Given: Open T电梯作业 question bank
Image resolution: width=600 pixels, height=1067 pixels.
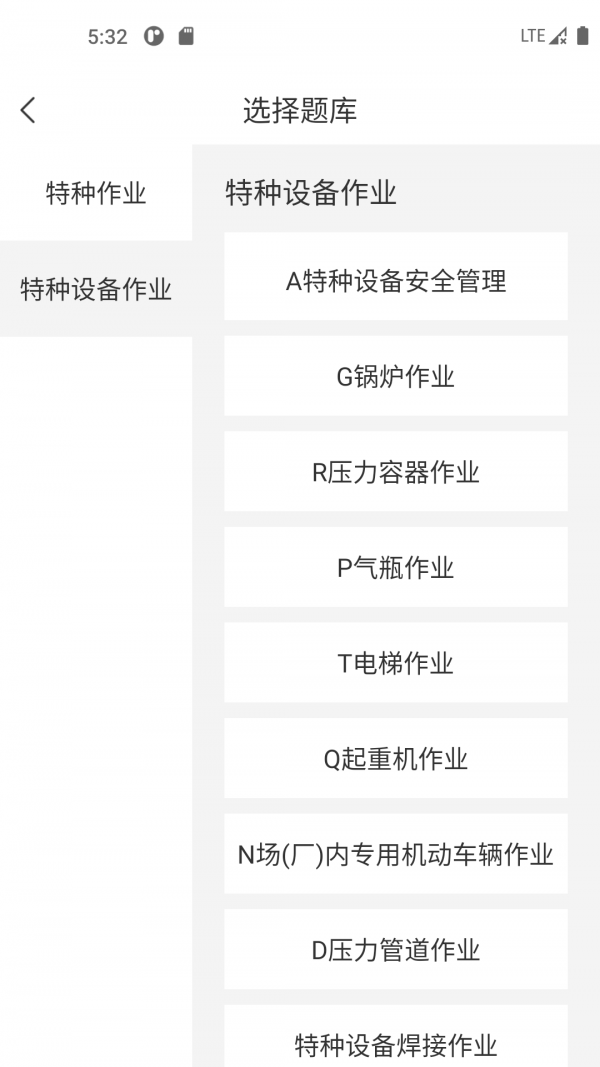Looking at the screenshot, I should pos(396,663).
